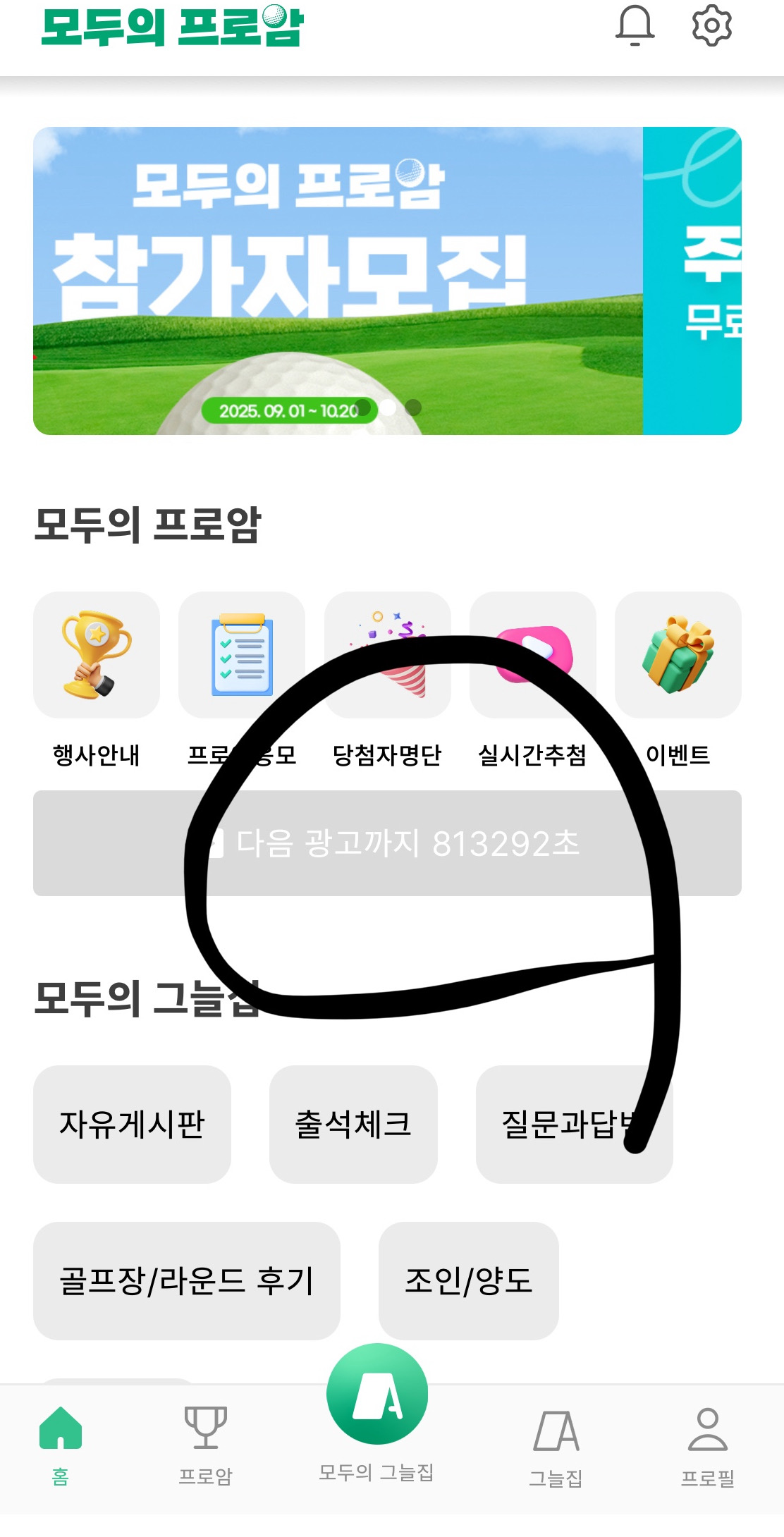Image resolution: width=784 pixels, height=1537 pixels.
Task: Open the notifications bell
Action: [635, 26]
